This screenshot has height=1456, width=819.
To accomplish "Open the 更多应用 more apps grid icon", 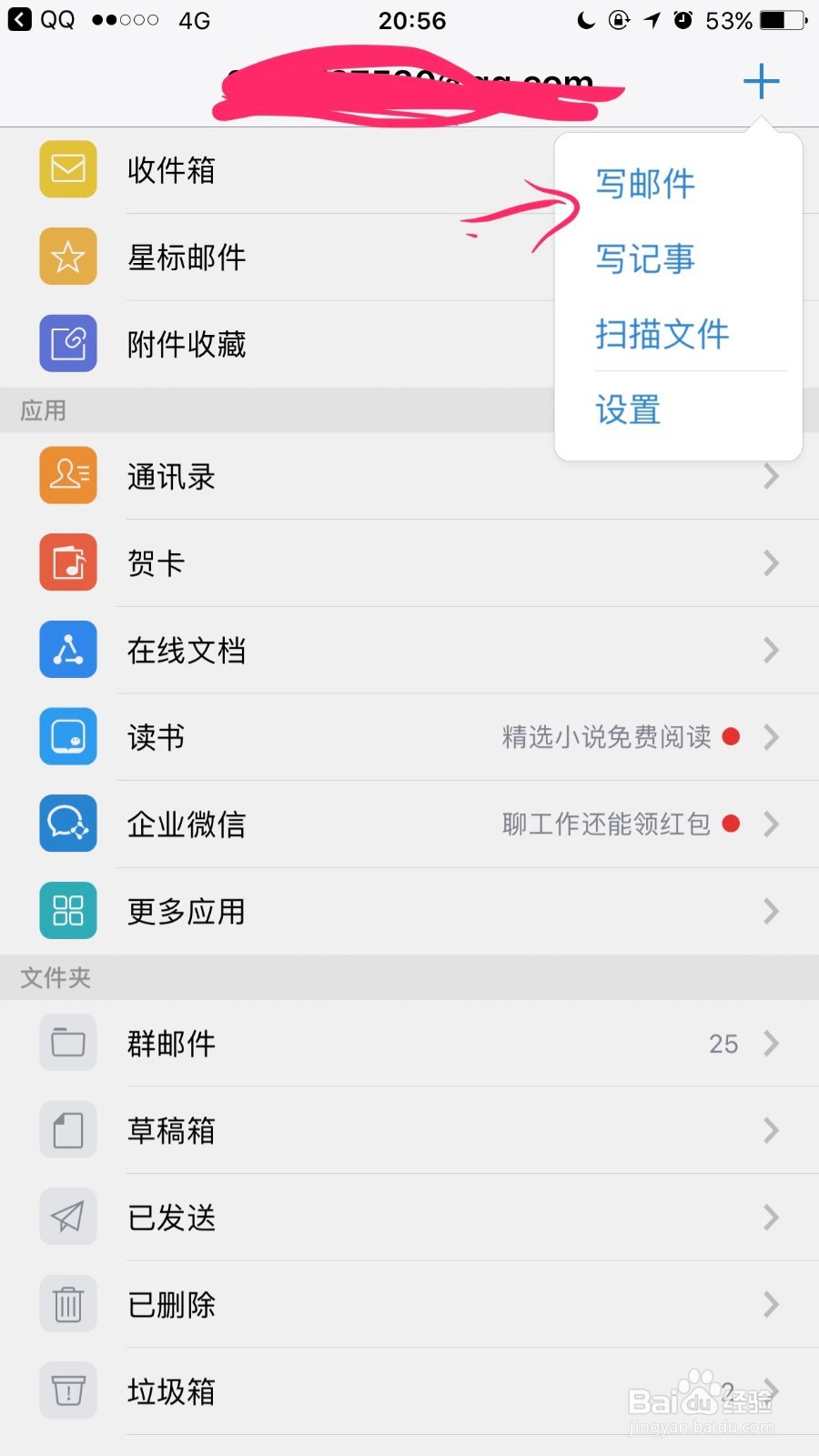I will 67,910.
